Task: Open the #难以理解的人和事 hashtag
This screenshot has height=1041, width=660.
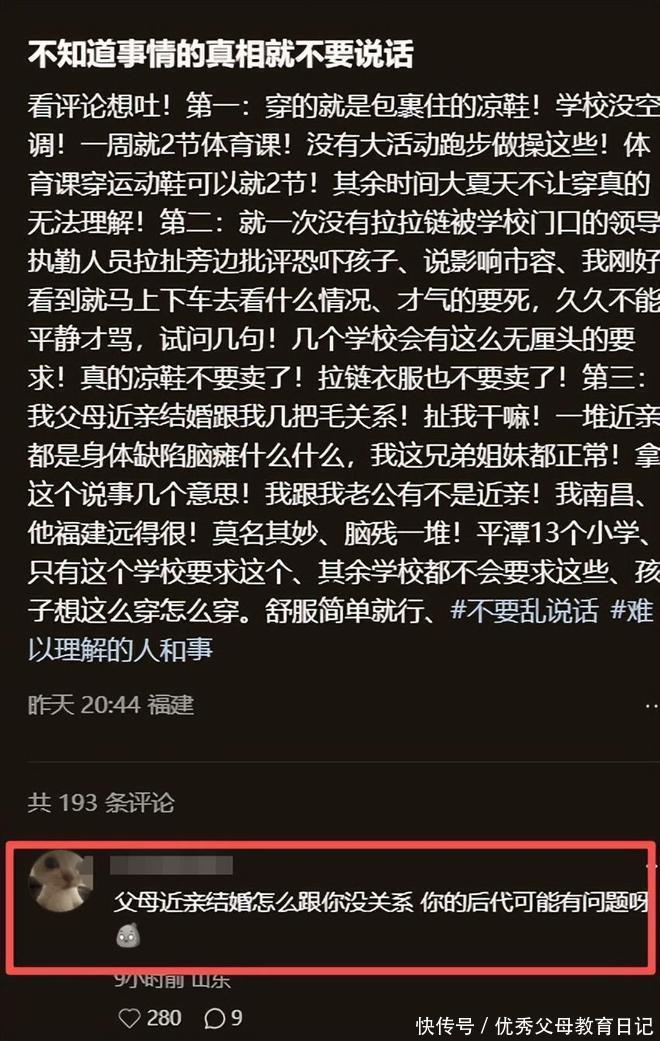Action: pos(120,649)
